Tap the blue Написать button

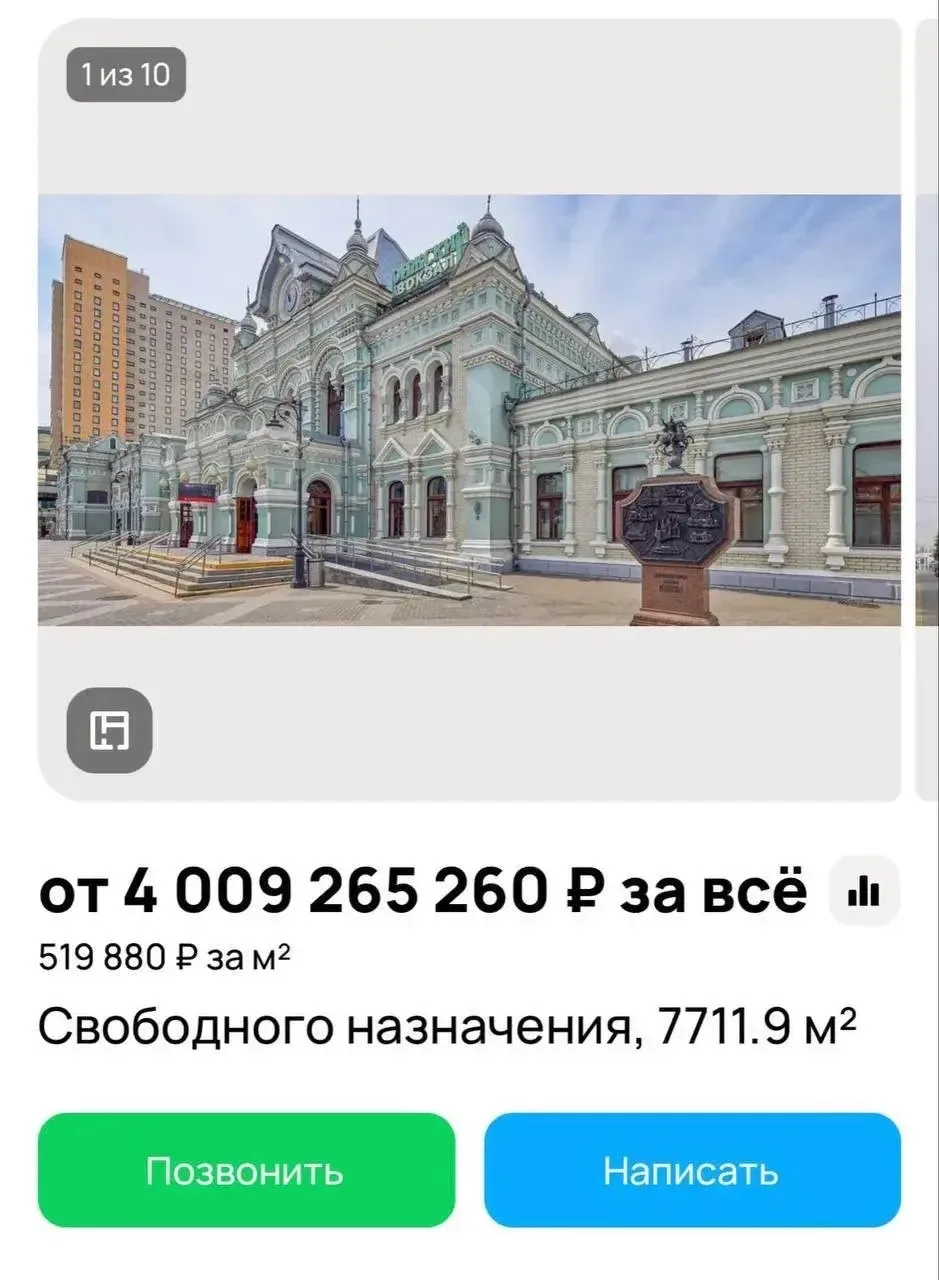click(x=692, y=1170)
